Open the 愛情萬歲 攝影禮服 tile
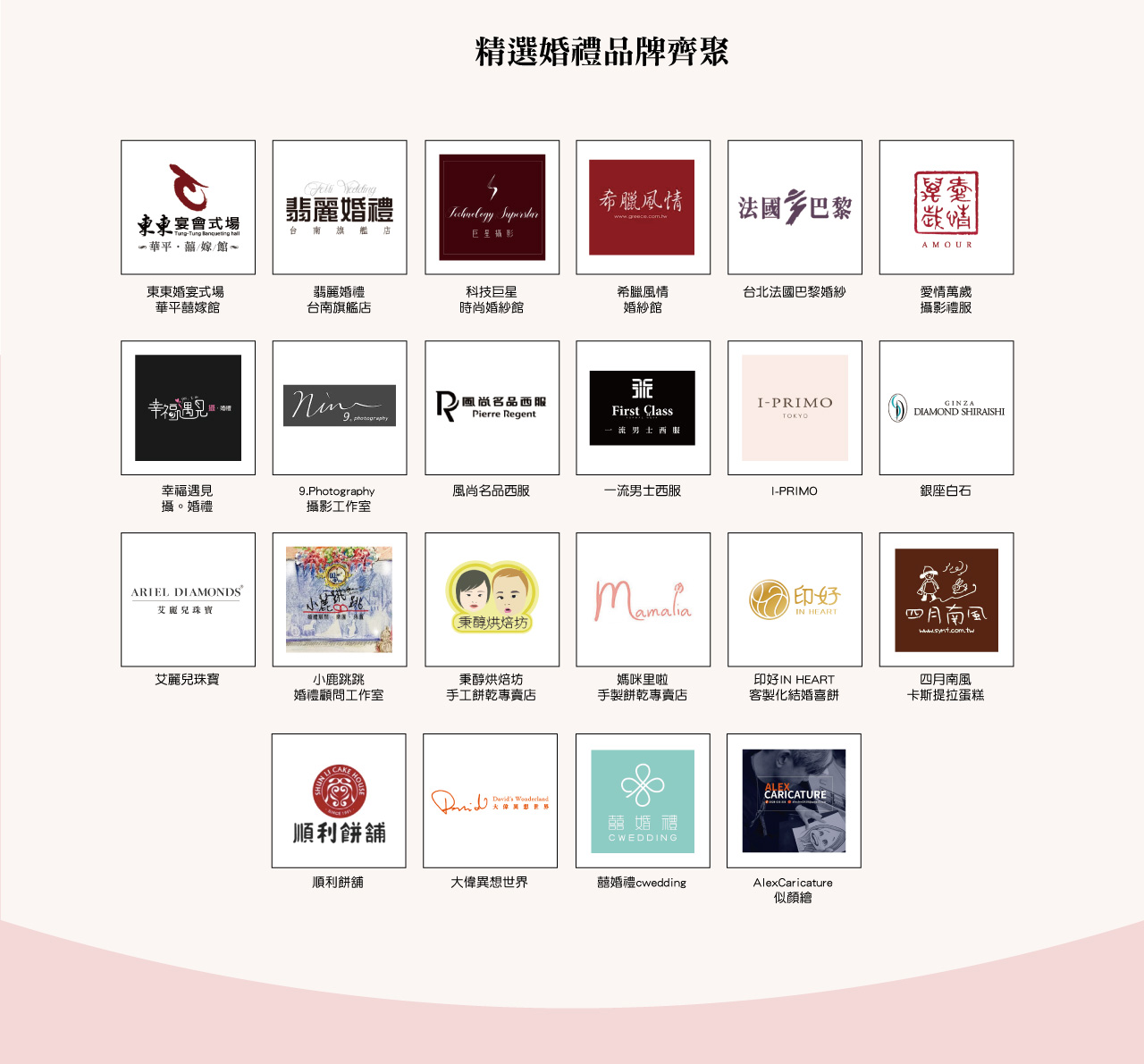The height and width of the screenshot is (1064, 1144). [x=946, y=207]
